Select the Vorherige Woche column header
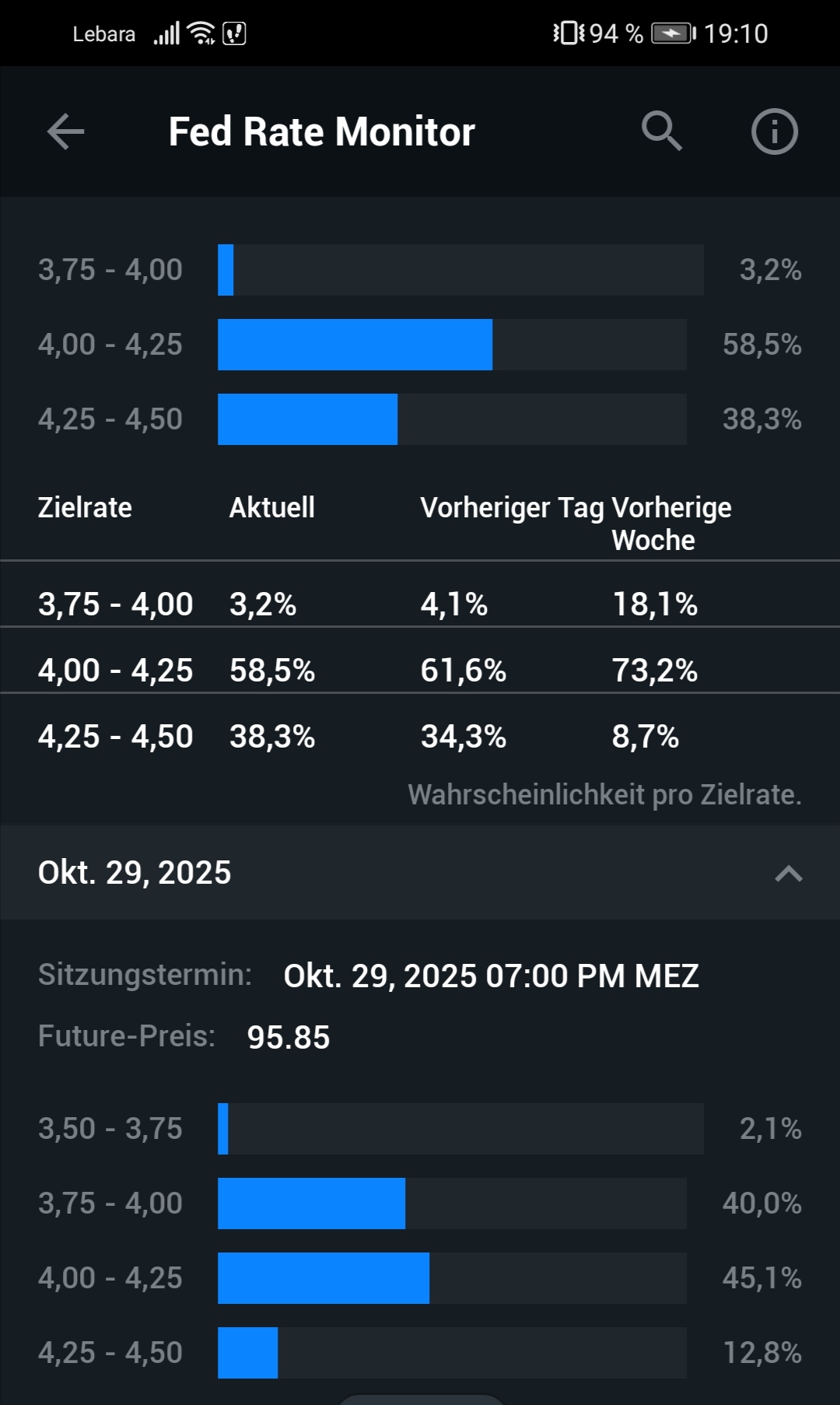840x1405 pixels. 670,522
